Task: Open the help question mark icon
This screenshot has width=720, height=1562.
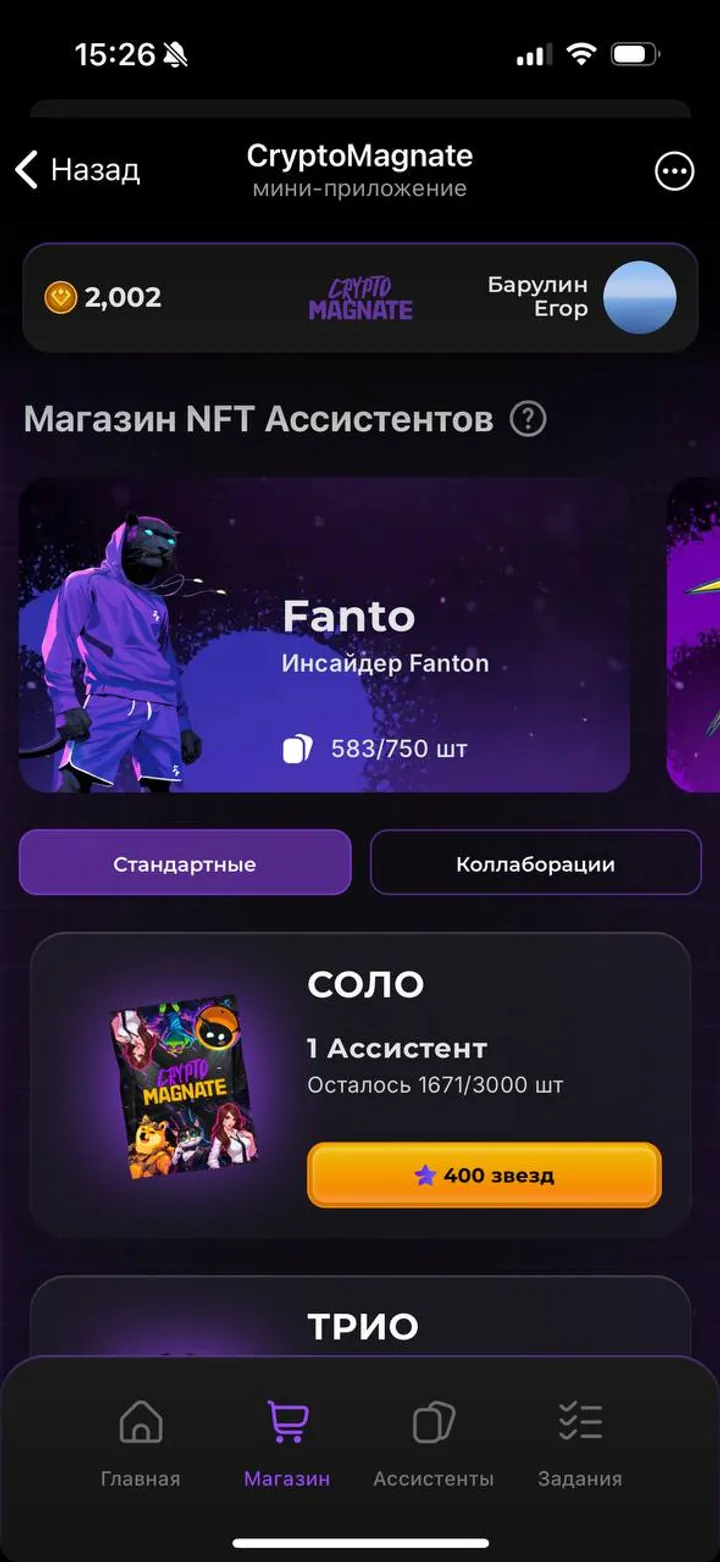Action: 529,419
